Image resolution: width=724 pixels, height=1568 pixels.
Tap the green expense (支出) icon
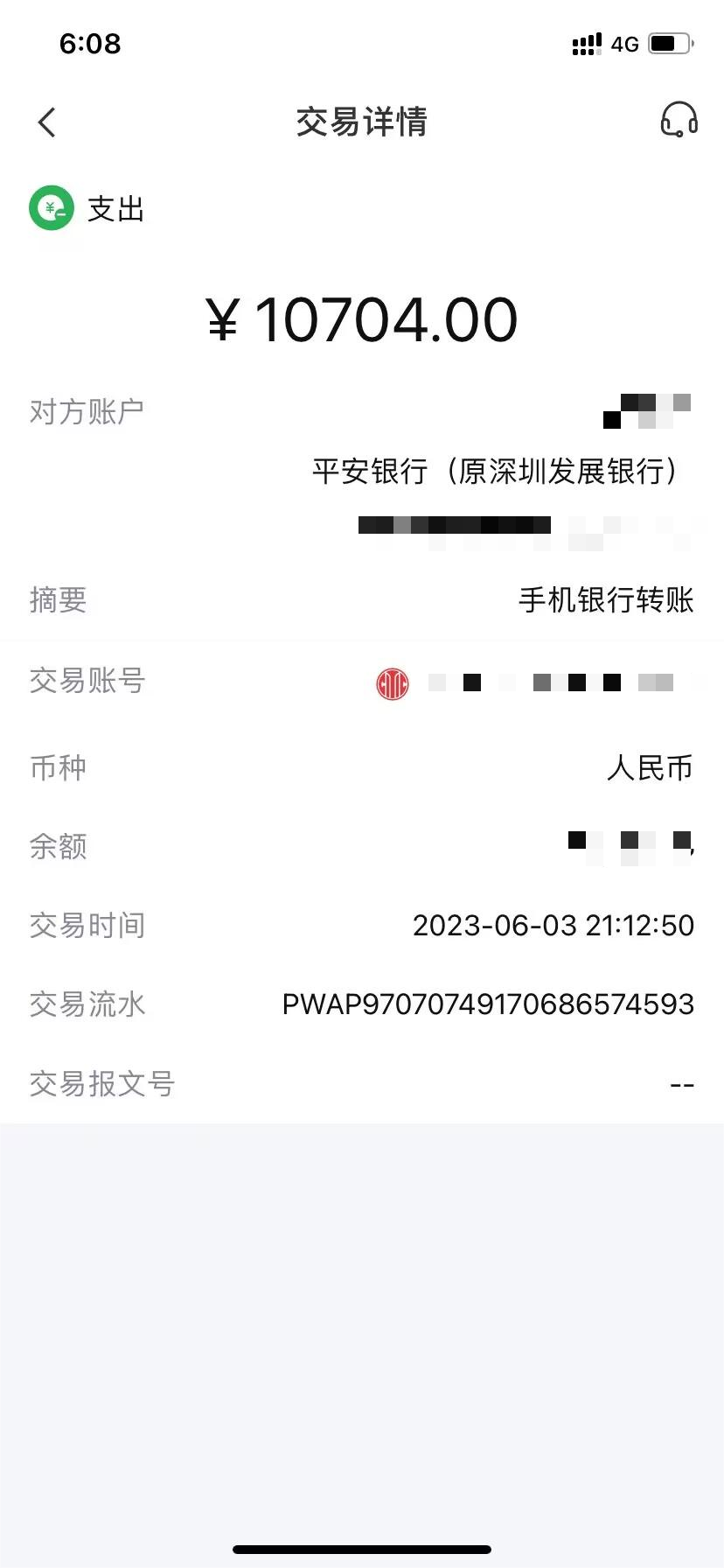coord(52,208)
